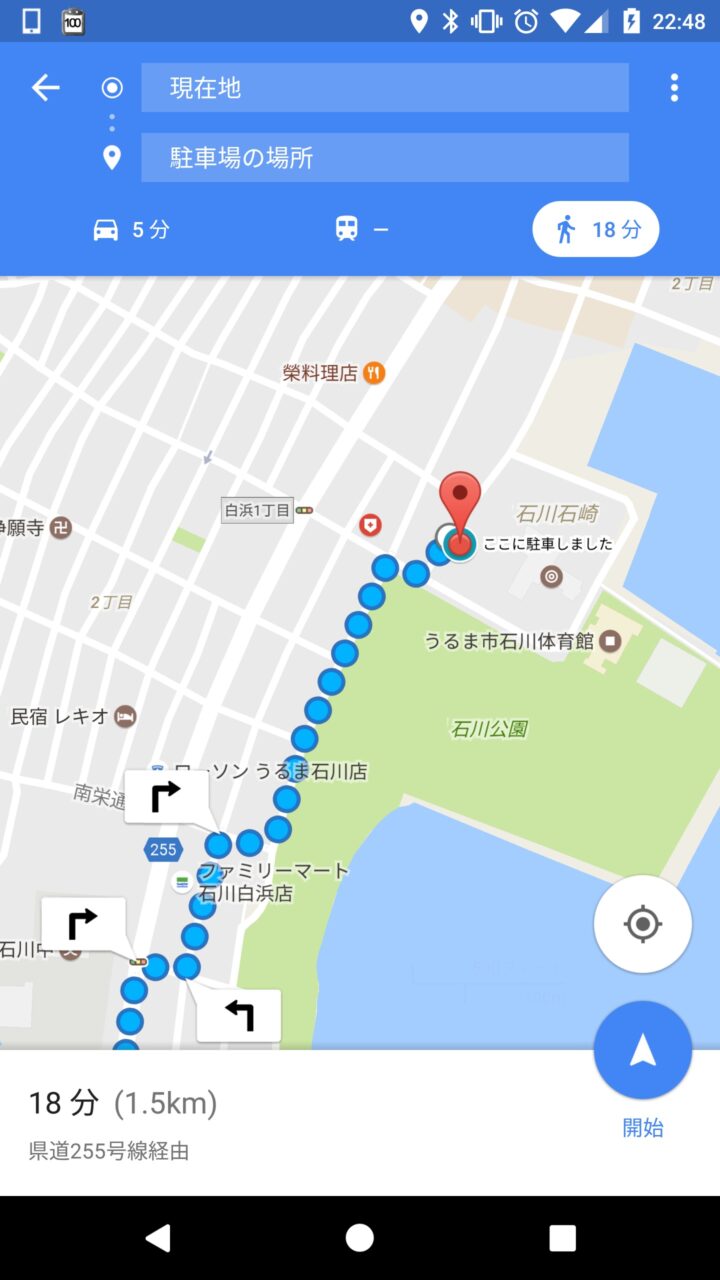Open the 民宿 レキオ lodging marker
720x1280 pixels.
click(125, 716)
